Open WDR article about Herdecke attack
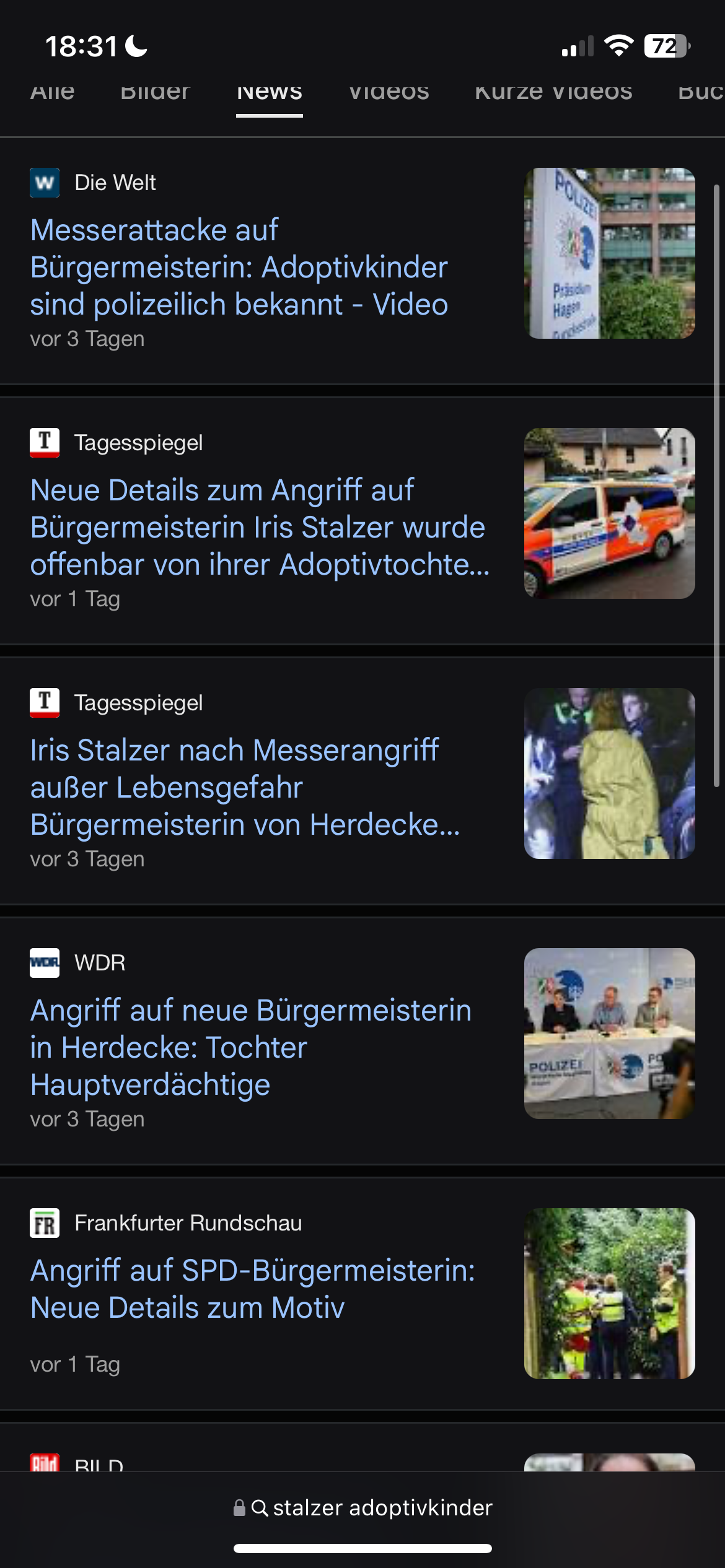725x1568 pixels. [250, 1048]
